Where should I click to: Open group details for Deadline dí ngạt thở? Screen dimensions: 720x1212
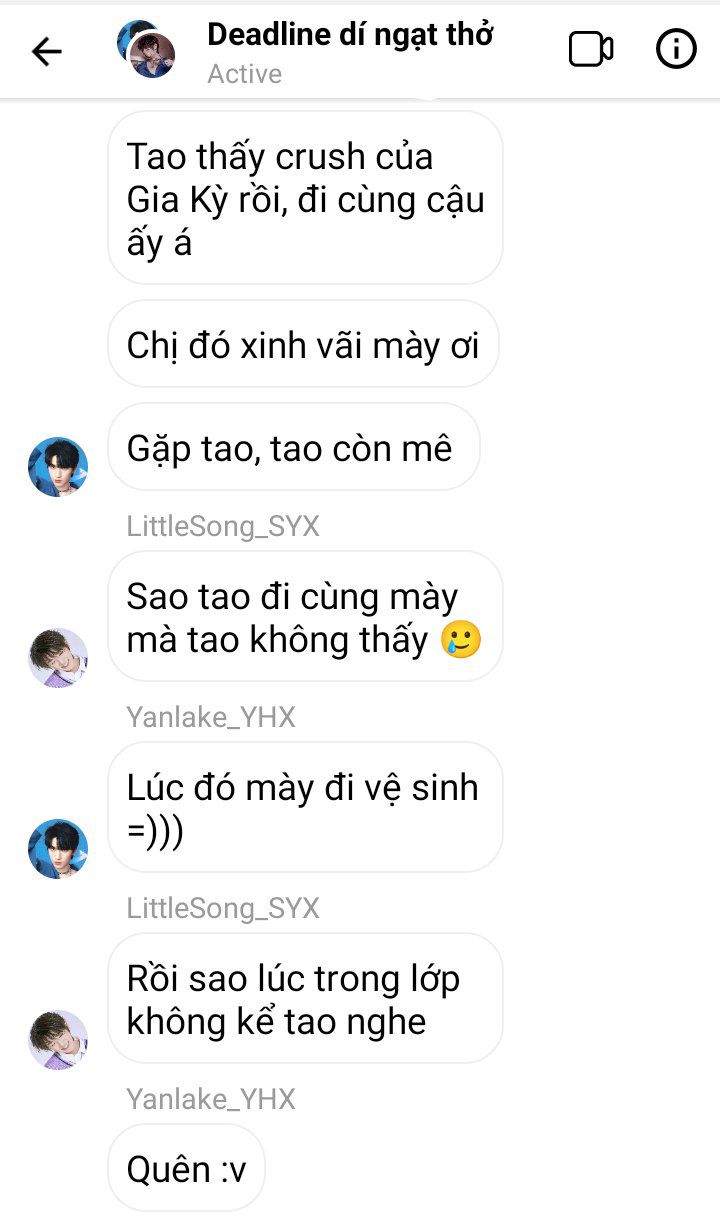coord(350,35)
